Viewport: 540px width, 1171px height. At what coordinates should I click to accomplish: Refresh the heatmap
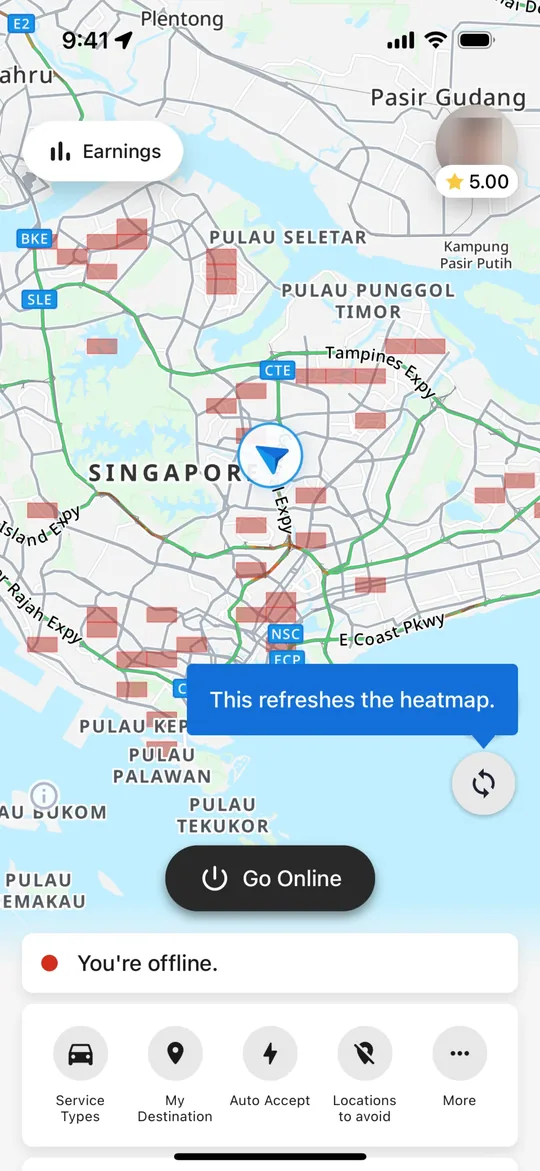[483, 783]
